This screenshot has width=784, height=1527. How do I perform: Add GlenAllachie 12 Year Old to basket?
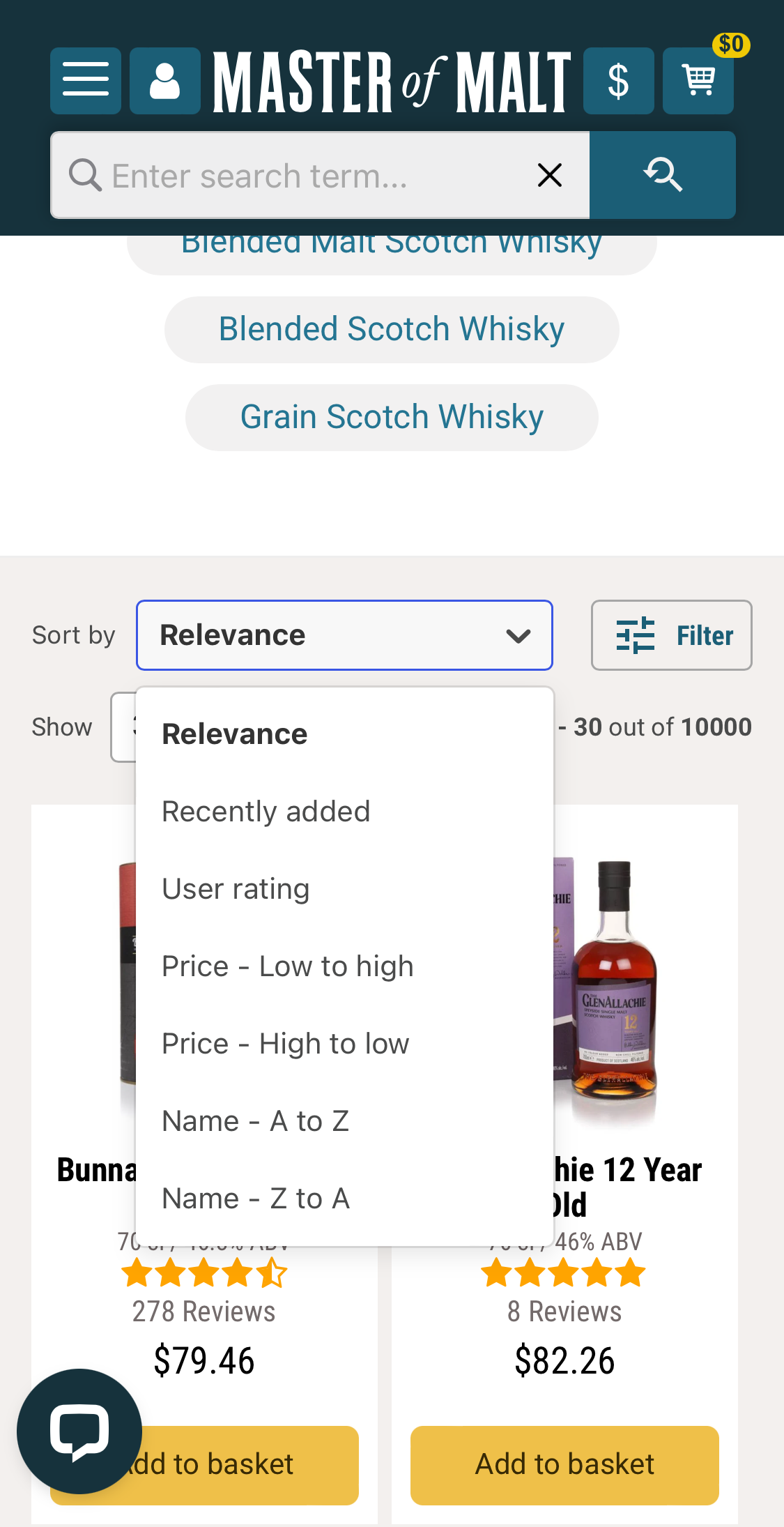(564, 1464)
